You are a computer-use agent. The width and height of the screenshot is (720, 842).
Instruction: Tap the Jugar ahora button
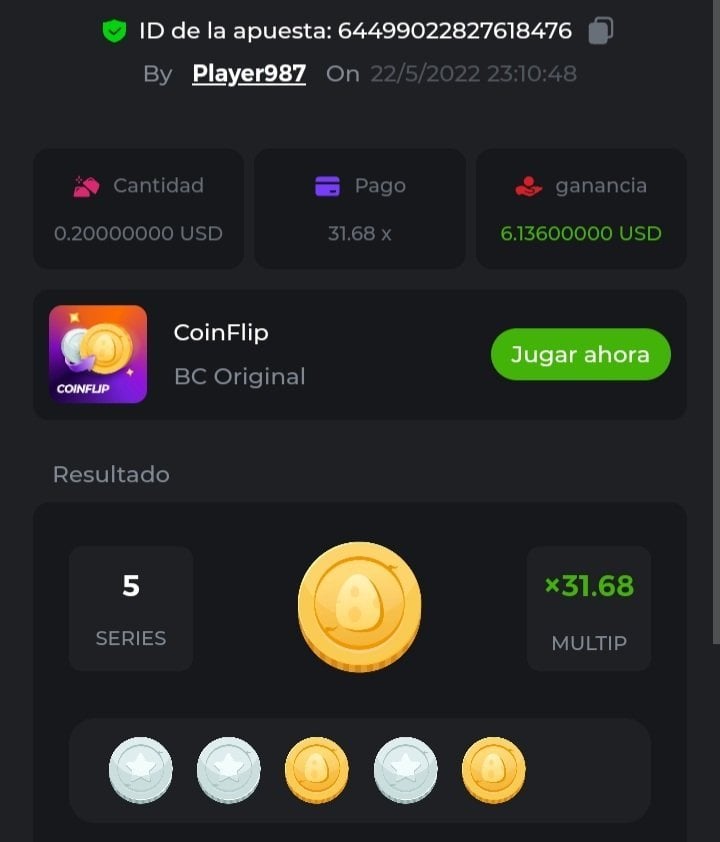(x=580, y=354)
